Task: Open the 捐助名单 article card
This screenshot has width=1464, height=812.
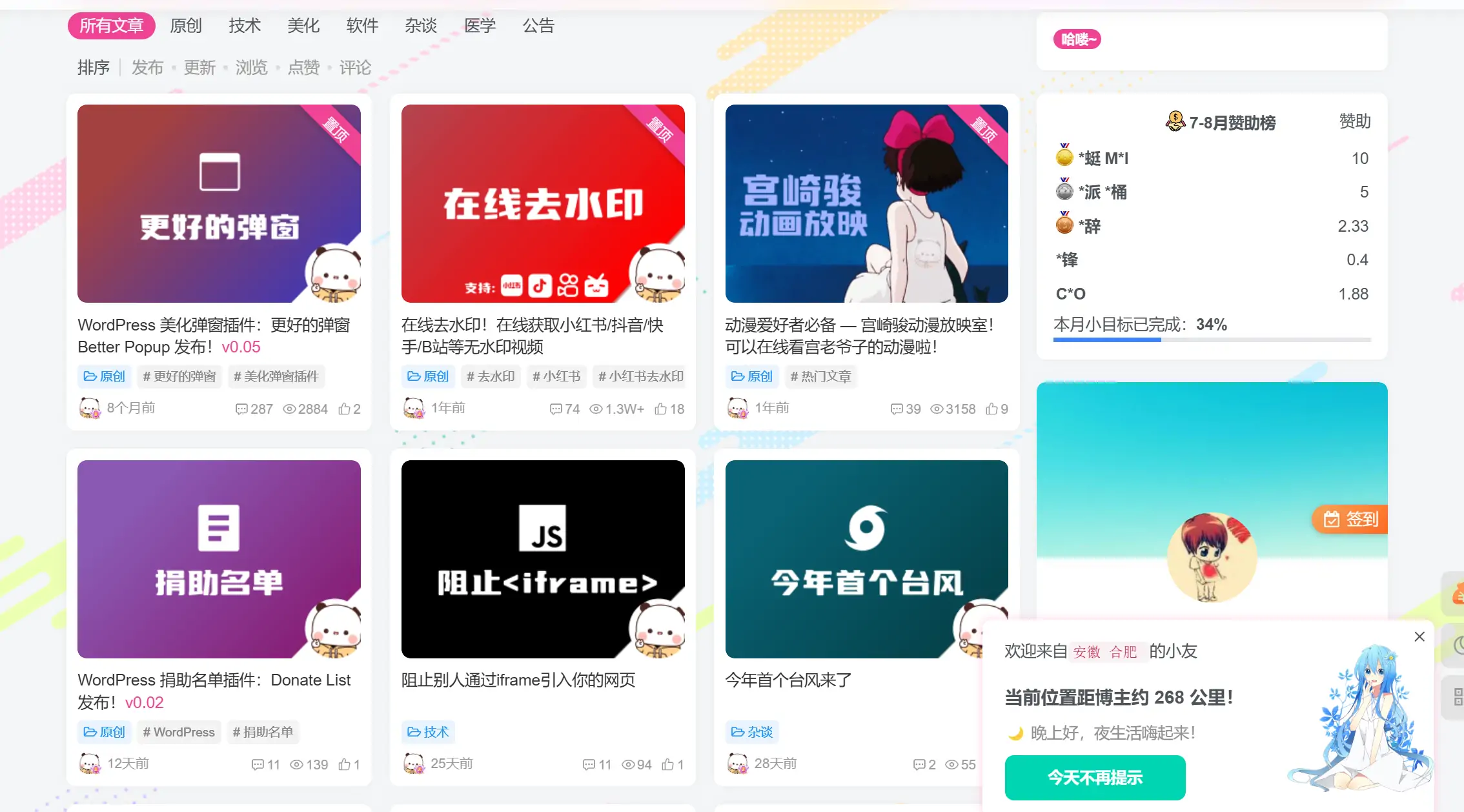Action: [219, 559]
